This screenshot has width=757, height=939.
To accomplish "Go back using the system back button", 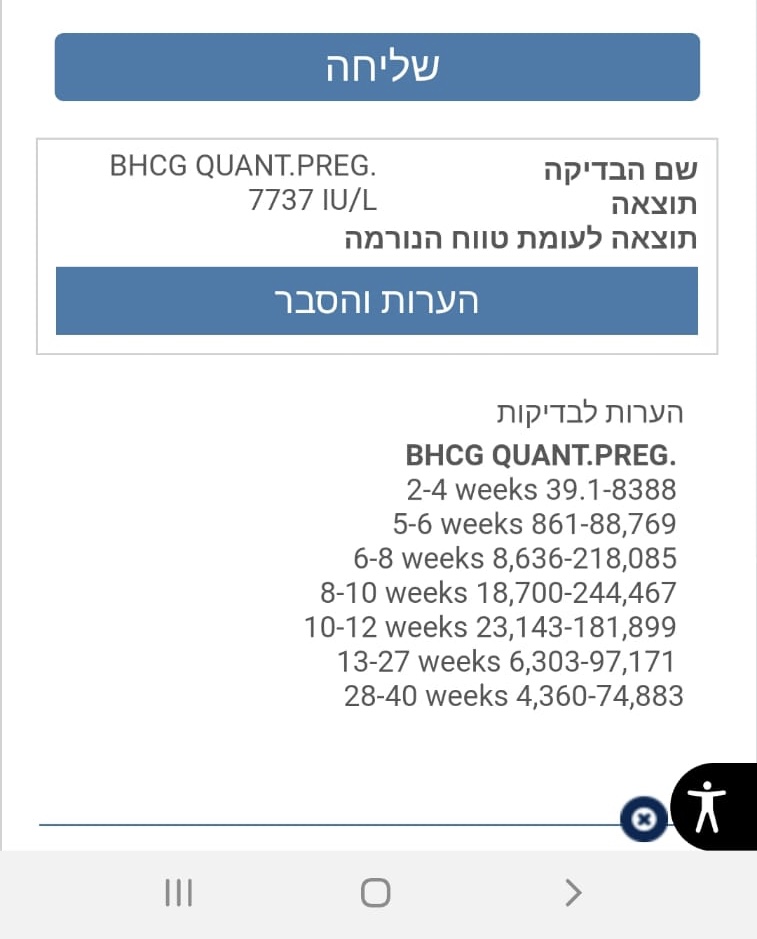I will pos(573,892).
